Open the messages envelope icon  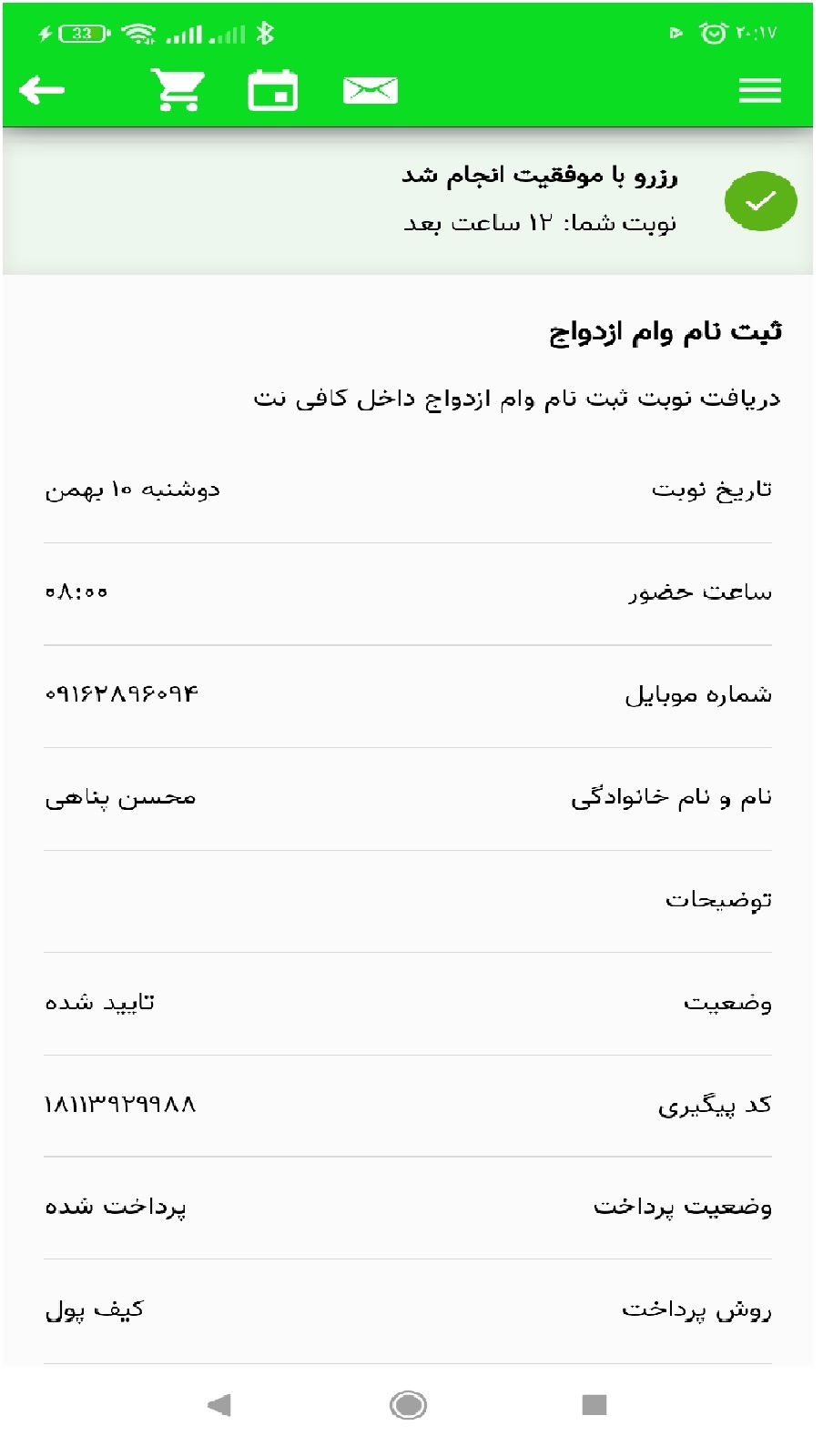(369, 90)
